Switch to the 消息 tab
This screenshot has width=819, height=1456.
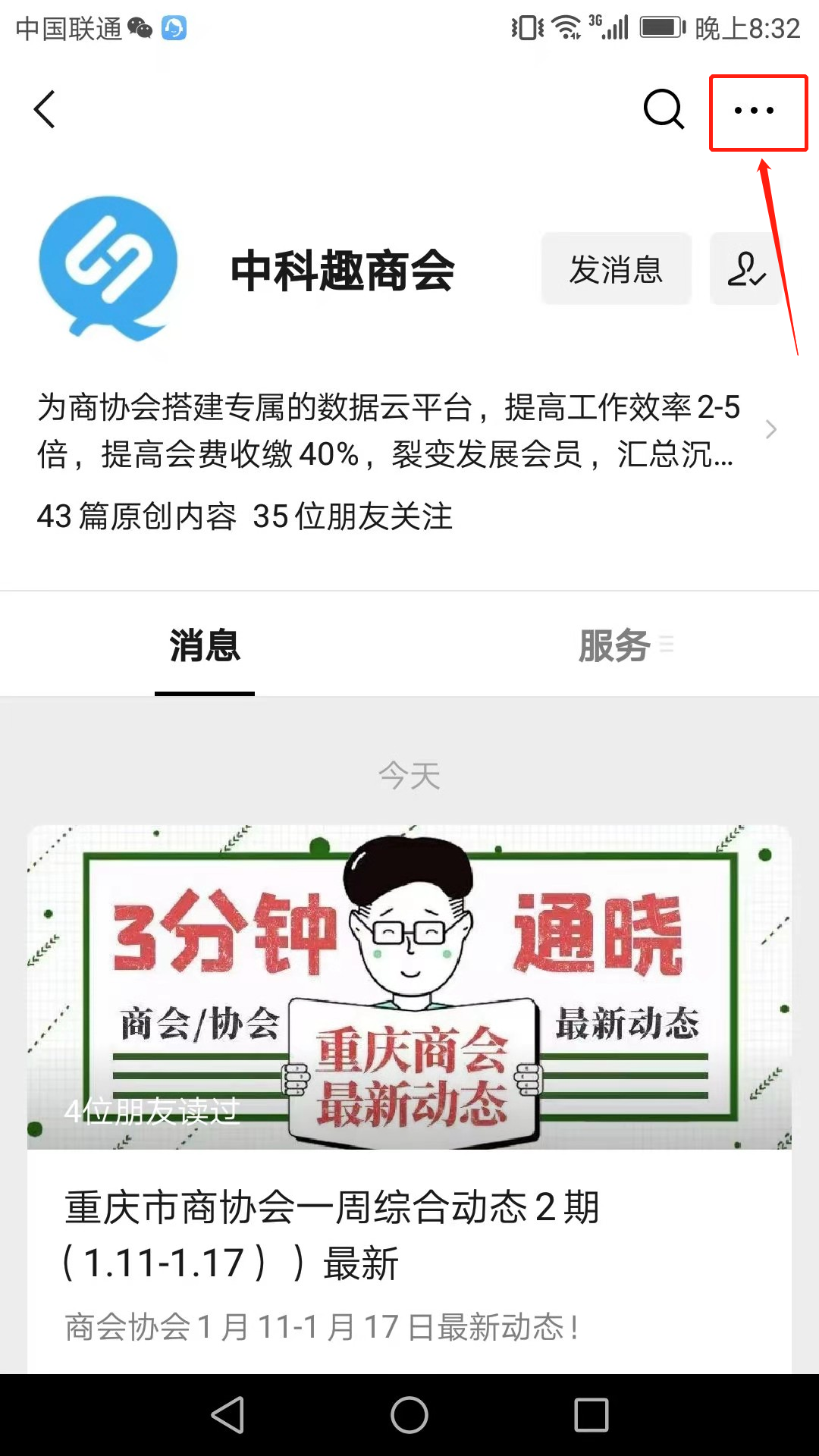(x=205, y=646)
